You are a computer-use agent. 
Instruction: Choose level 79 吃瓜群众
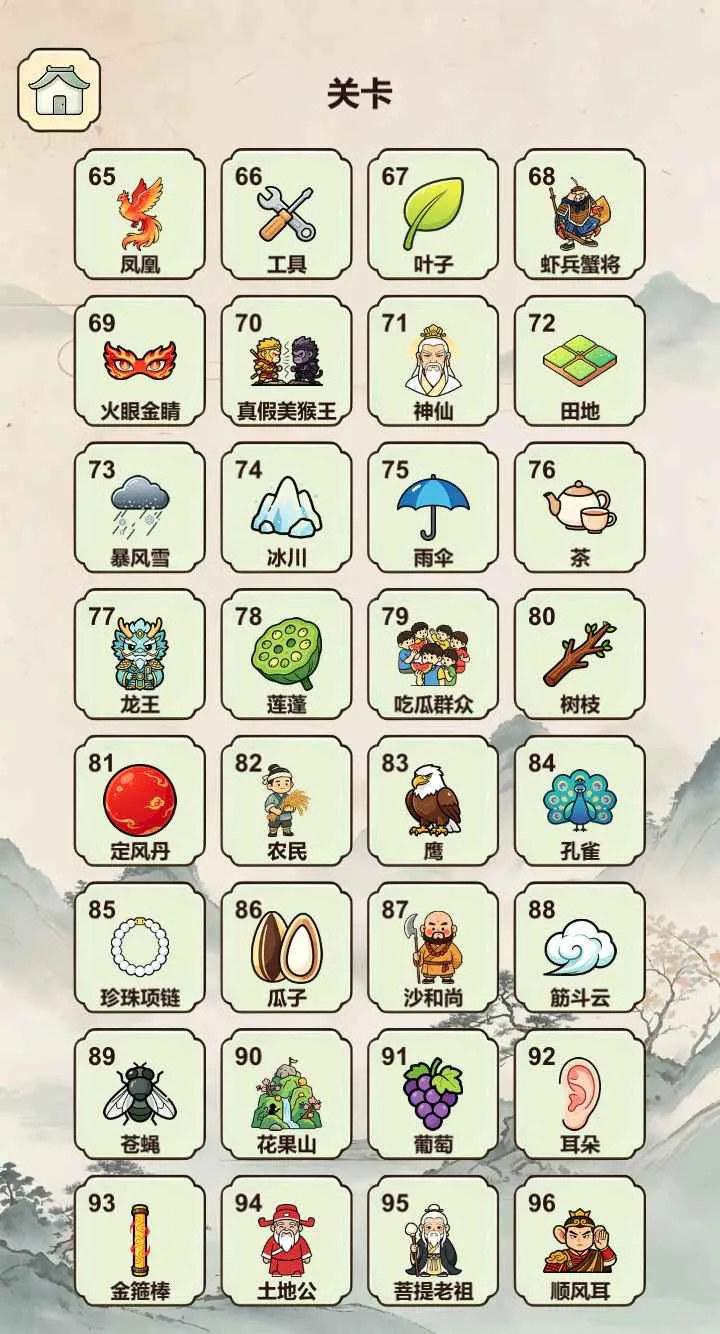pyautogui.click(x=433, y=654)
